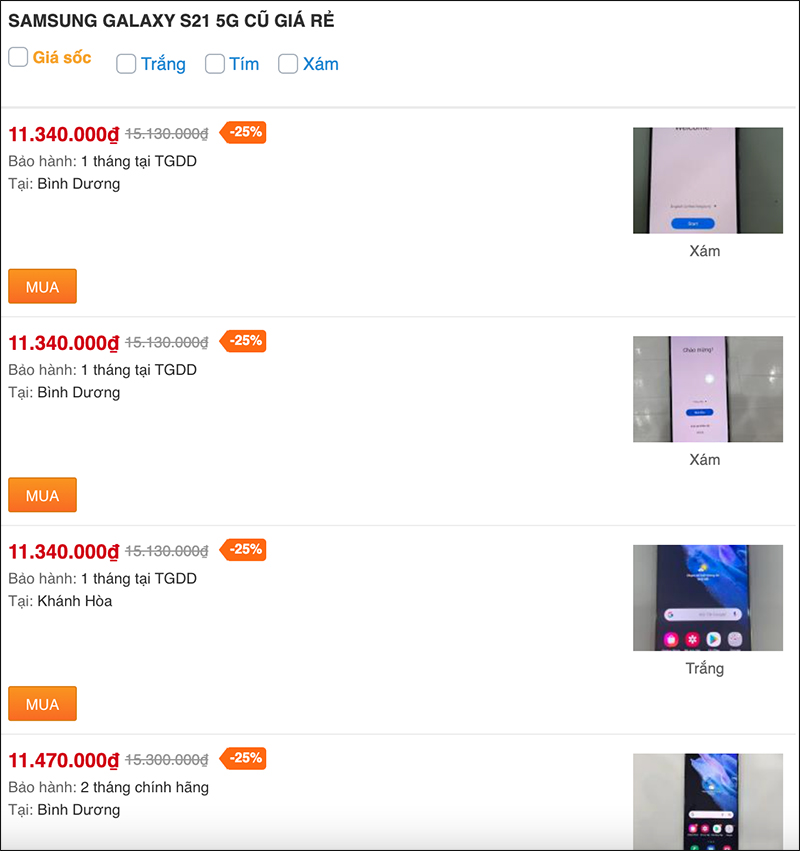
Task: Open the first Xám phone thumbnail
Action: [707, 179]
